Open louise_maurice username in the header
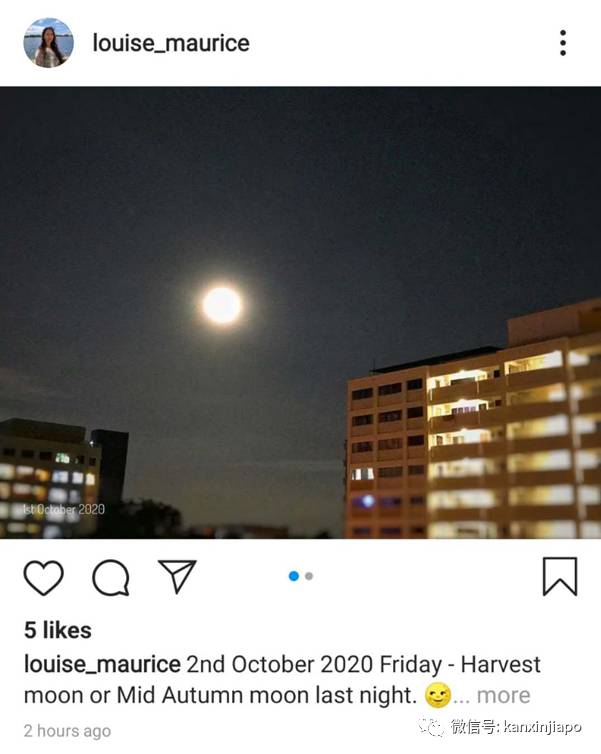601x754 pixels. click(x=170, y=43)
